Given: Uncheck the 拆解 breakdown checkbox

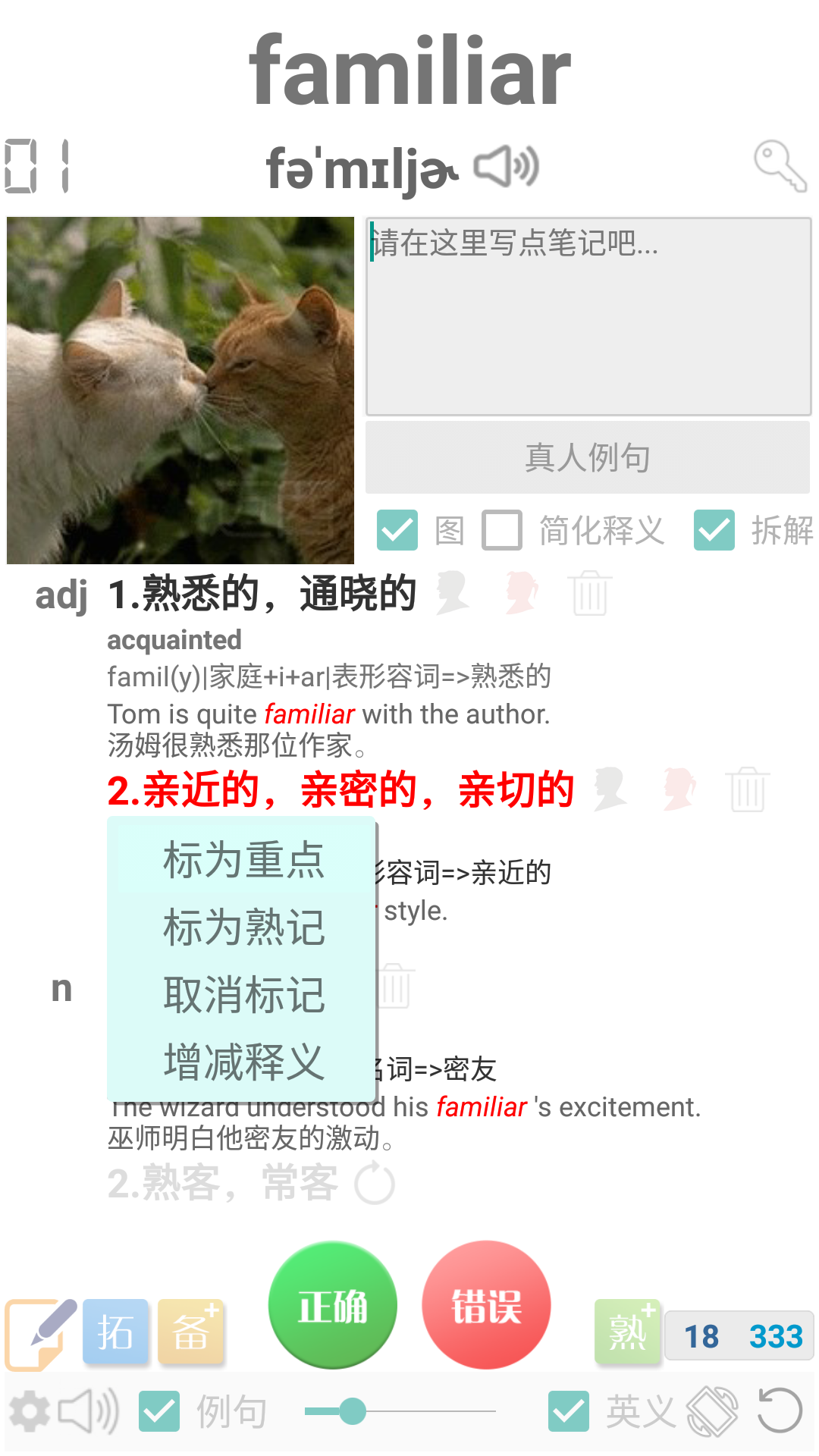Looking at the screenshot, I should pyautogui.click(x=714, y=529).
